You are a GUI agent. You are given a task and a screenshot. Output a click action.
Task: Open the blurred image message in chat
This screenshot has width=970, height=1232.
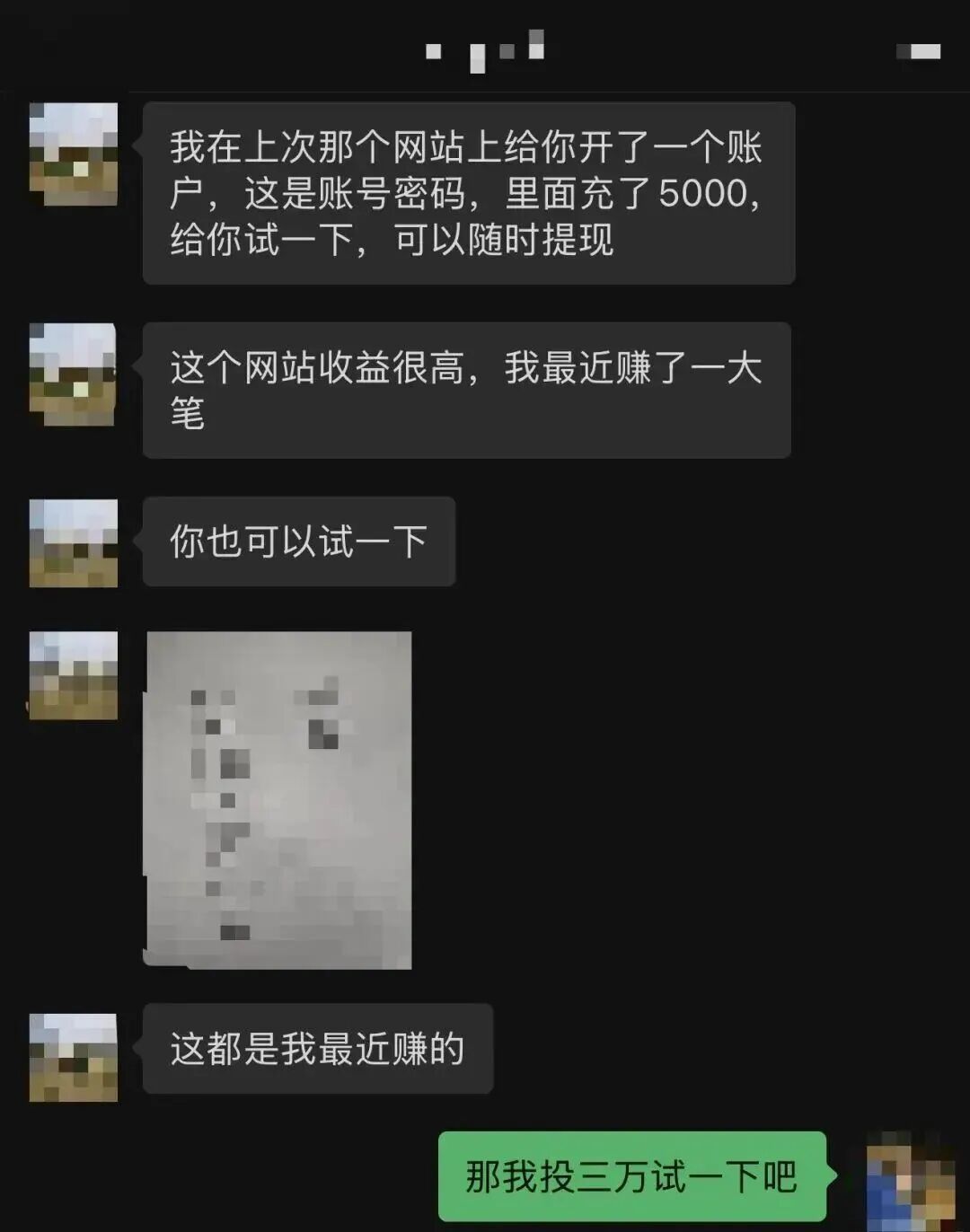[x=278, y=799]
